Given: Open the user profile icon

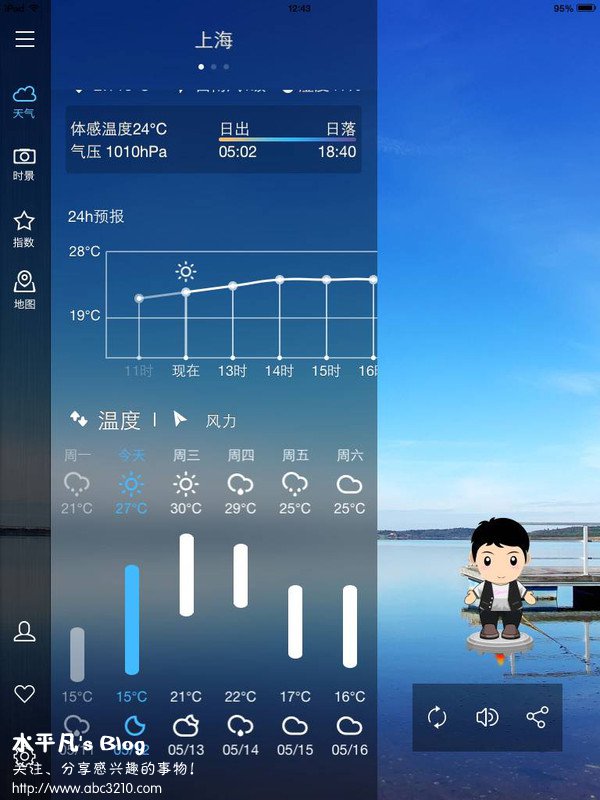Looking at the screenshot, I should point(24,632).
